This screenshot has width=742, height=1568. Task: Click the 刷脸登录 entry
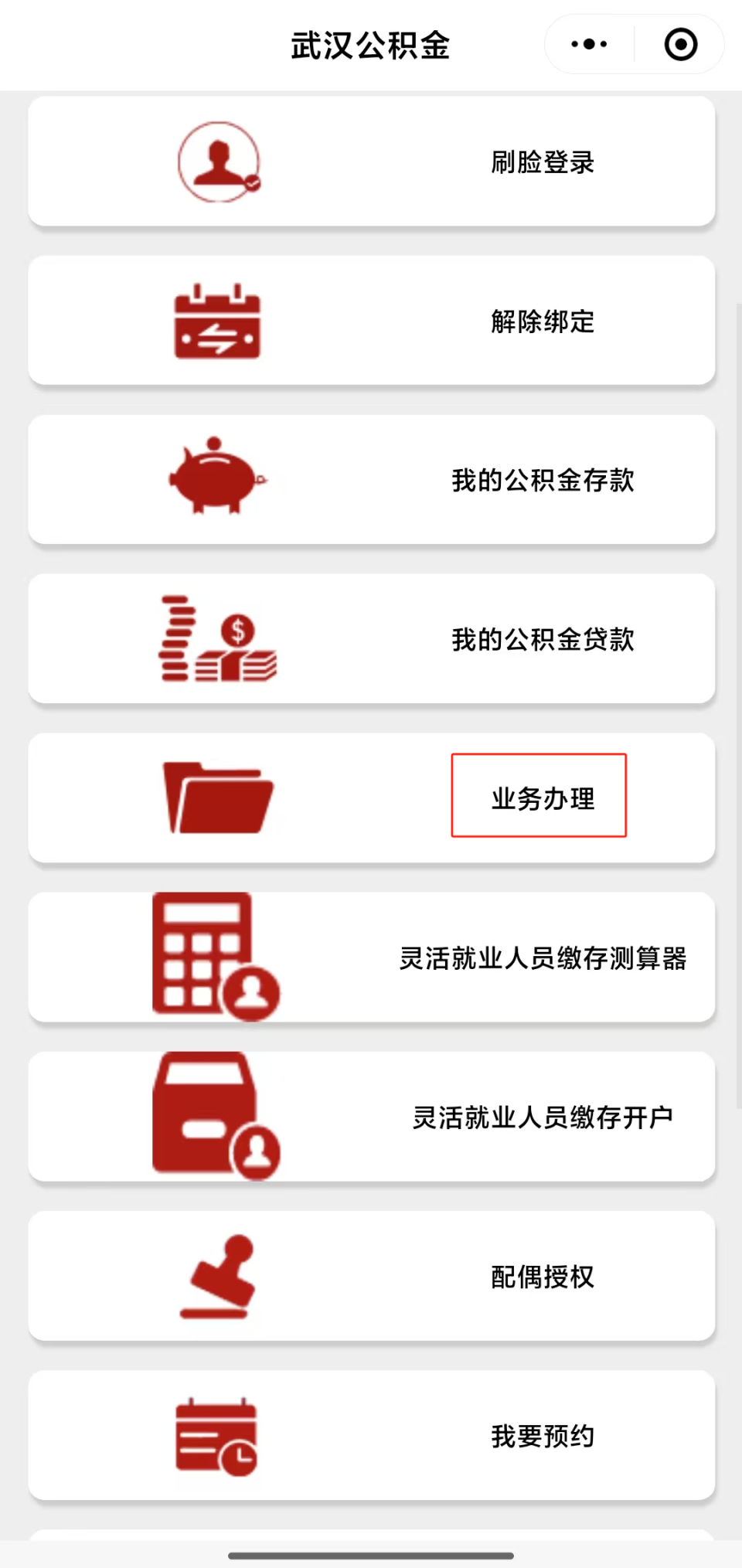(x=541, y=161)
